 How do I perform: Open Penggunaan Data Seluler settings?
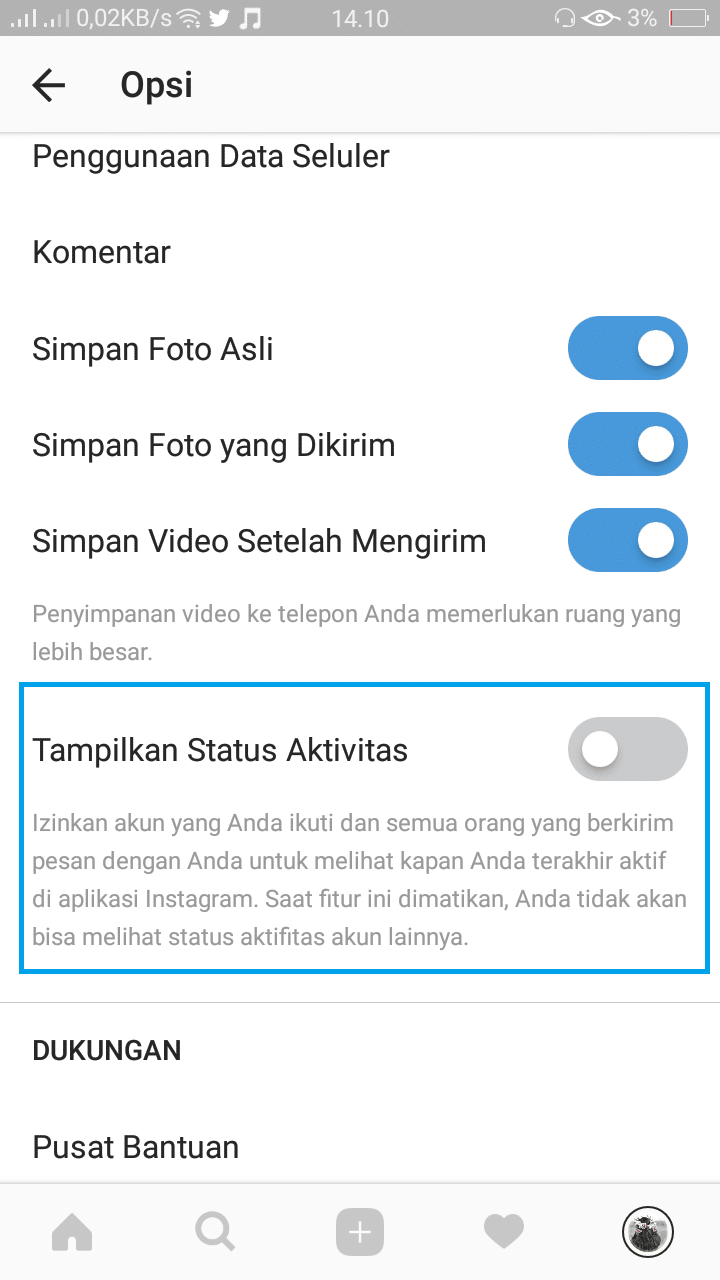[360, 157]
